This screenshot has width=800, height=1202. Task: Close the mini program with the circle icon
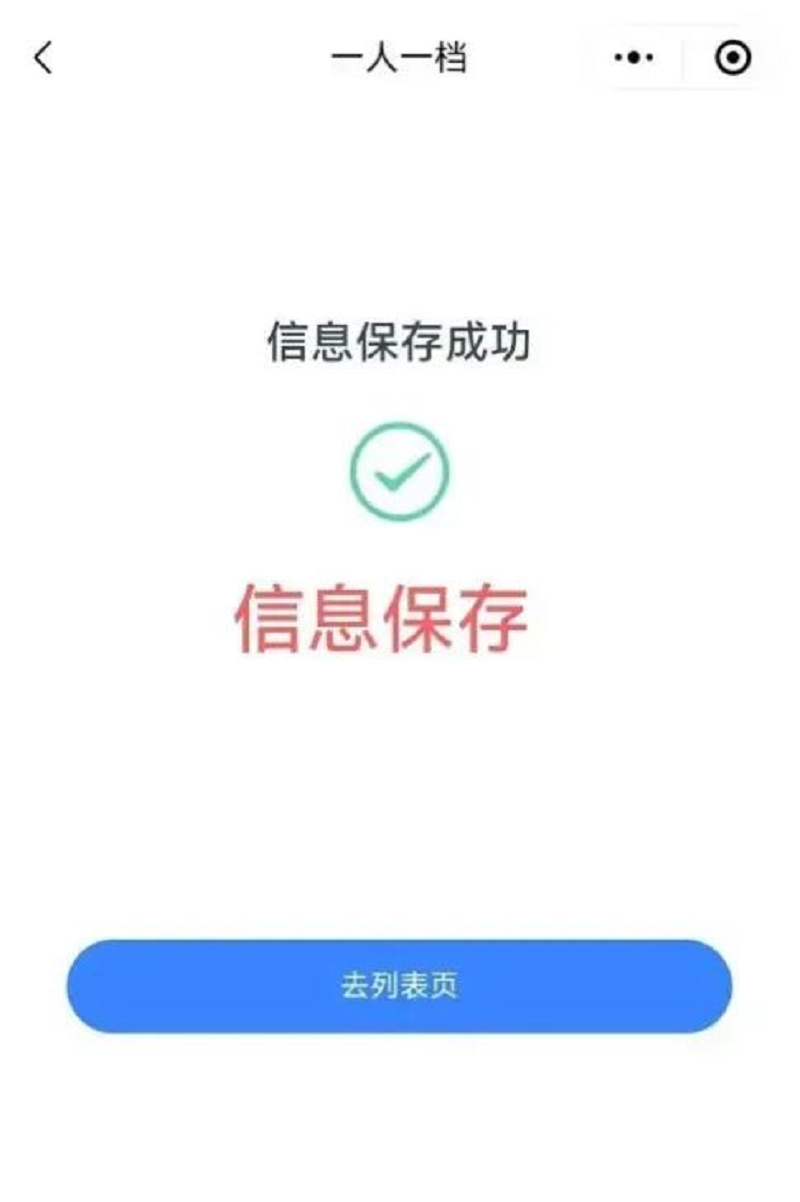(733, 59)
